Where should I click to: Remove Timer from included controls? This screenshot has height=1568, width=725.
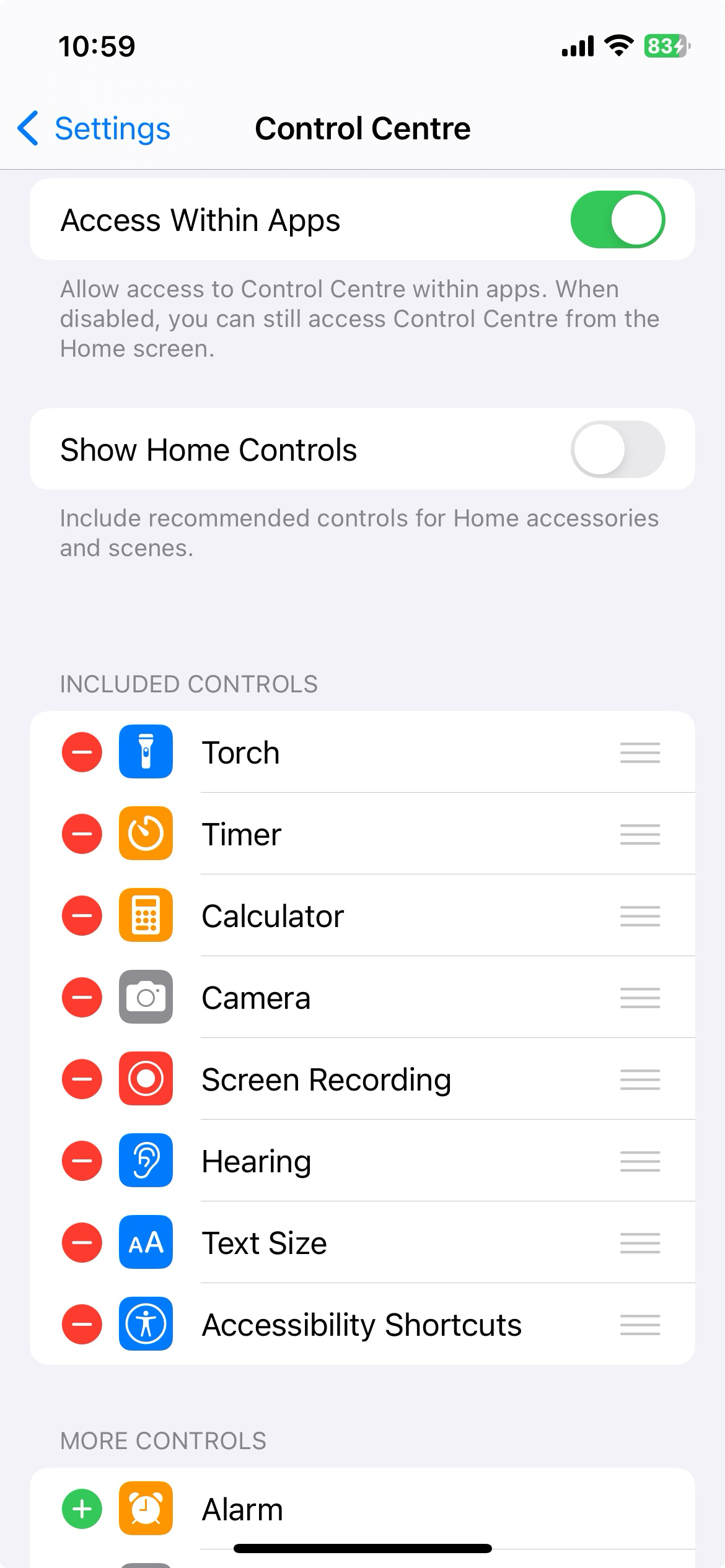pyautogui.click(x=82, y=834)
